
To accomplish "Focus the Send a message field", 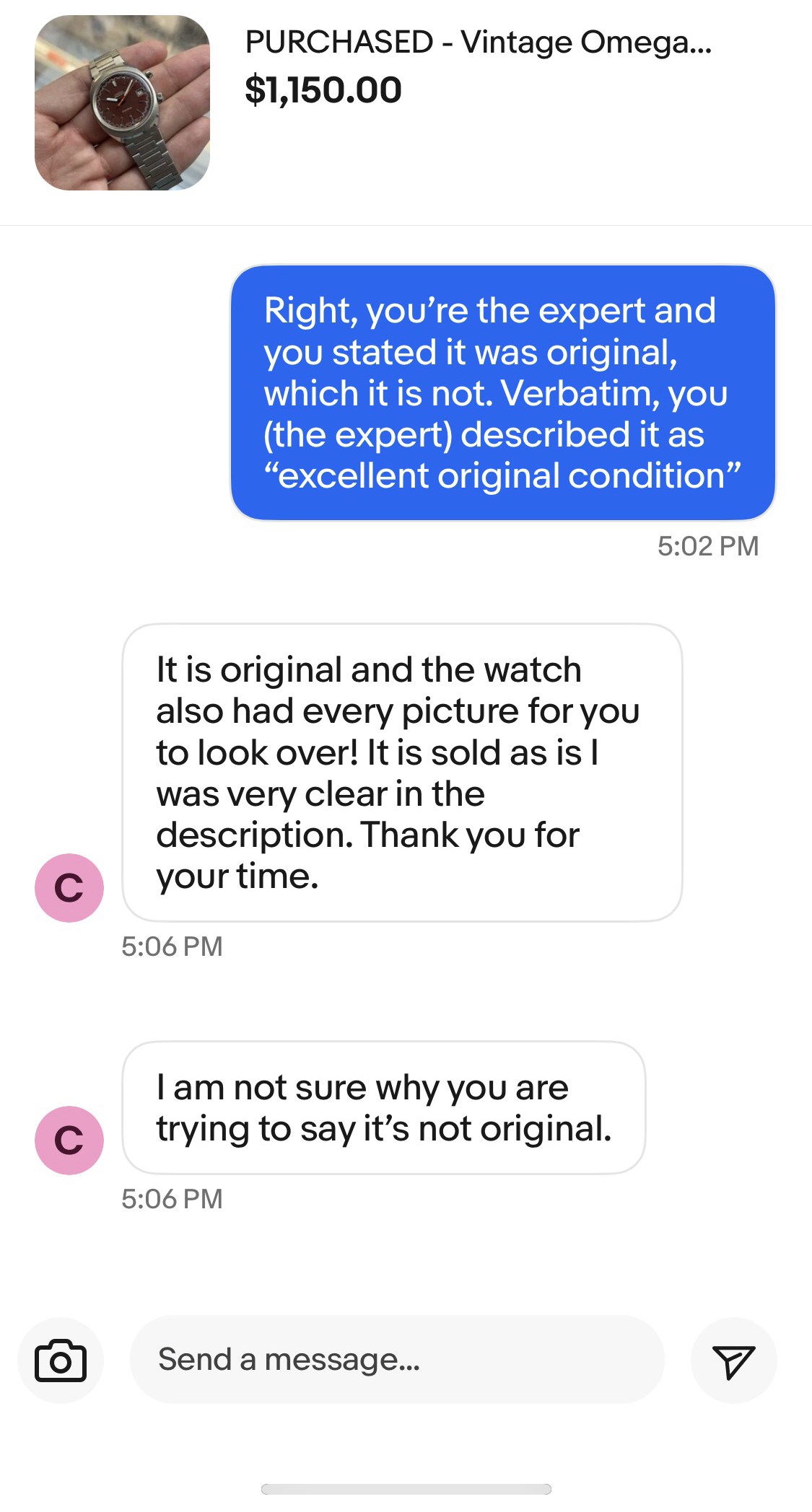I will click(397, 1360).
